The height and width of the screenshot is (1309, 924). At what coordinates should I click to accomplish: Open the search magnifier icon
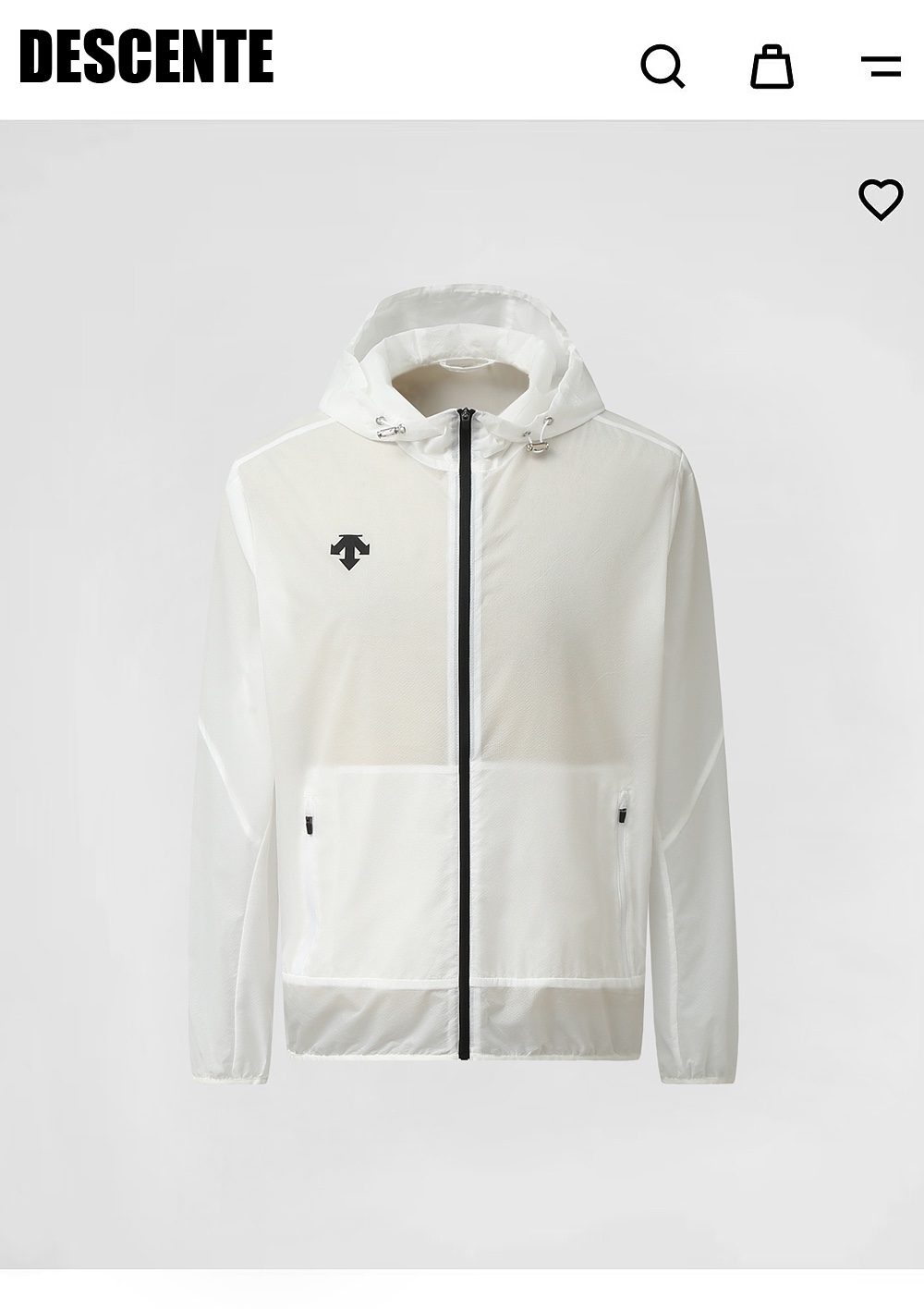(663, 66)
